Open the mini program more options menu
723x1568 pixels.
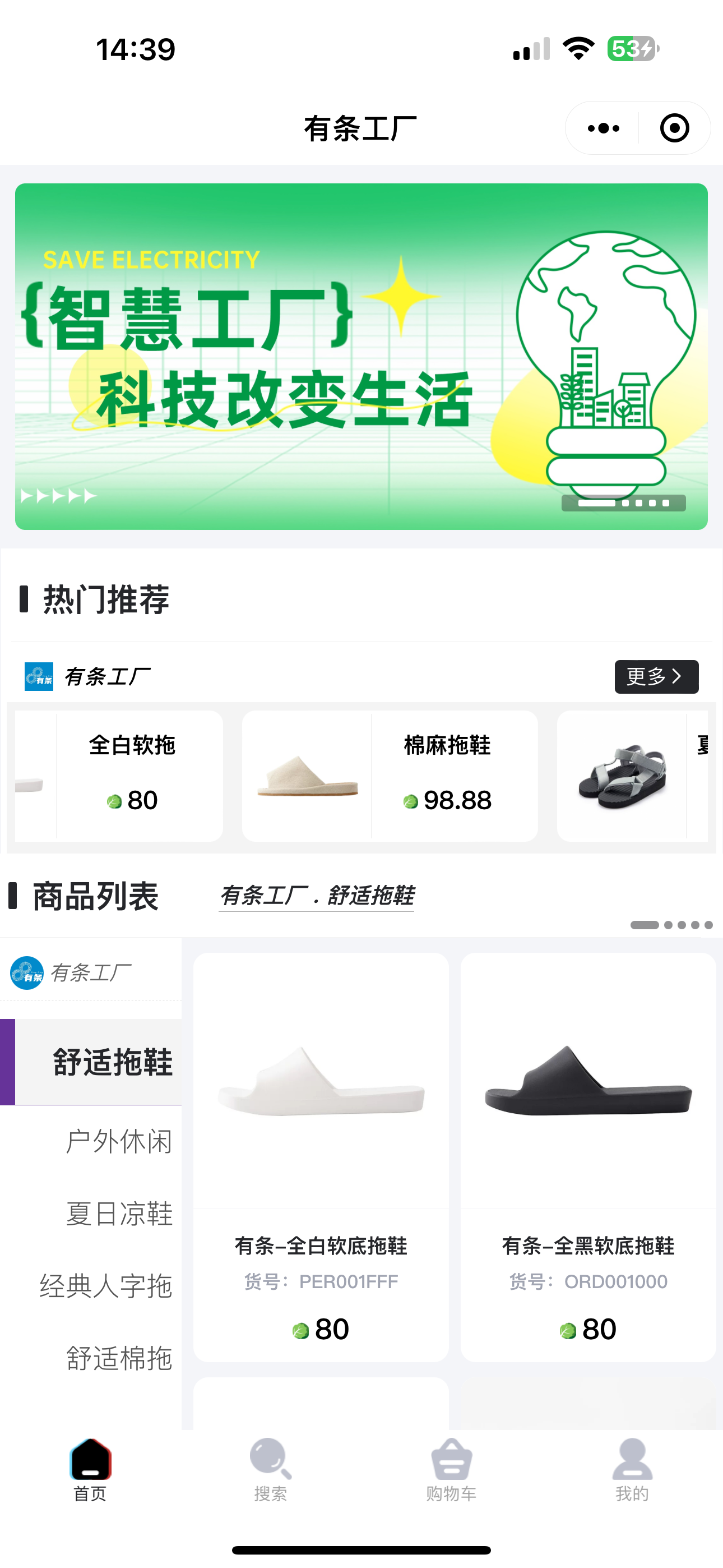tap(603, 128)
